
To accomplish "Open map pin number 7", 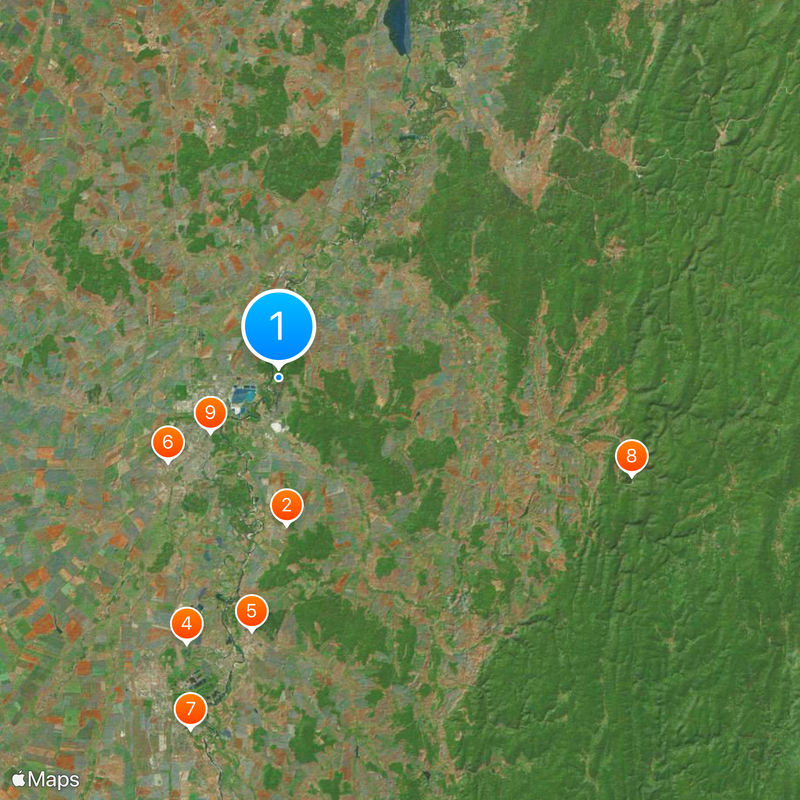I will point(190,710).
